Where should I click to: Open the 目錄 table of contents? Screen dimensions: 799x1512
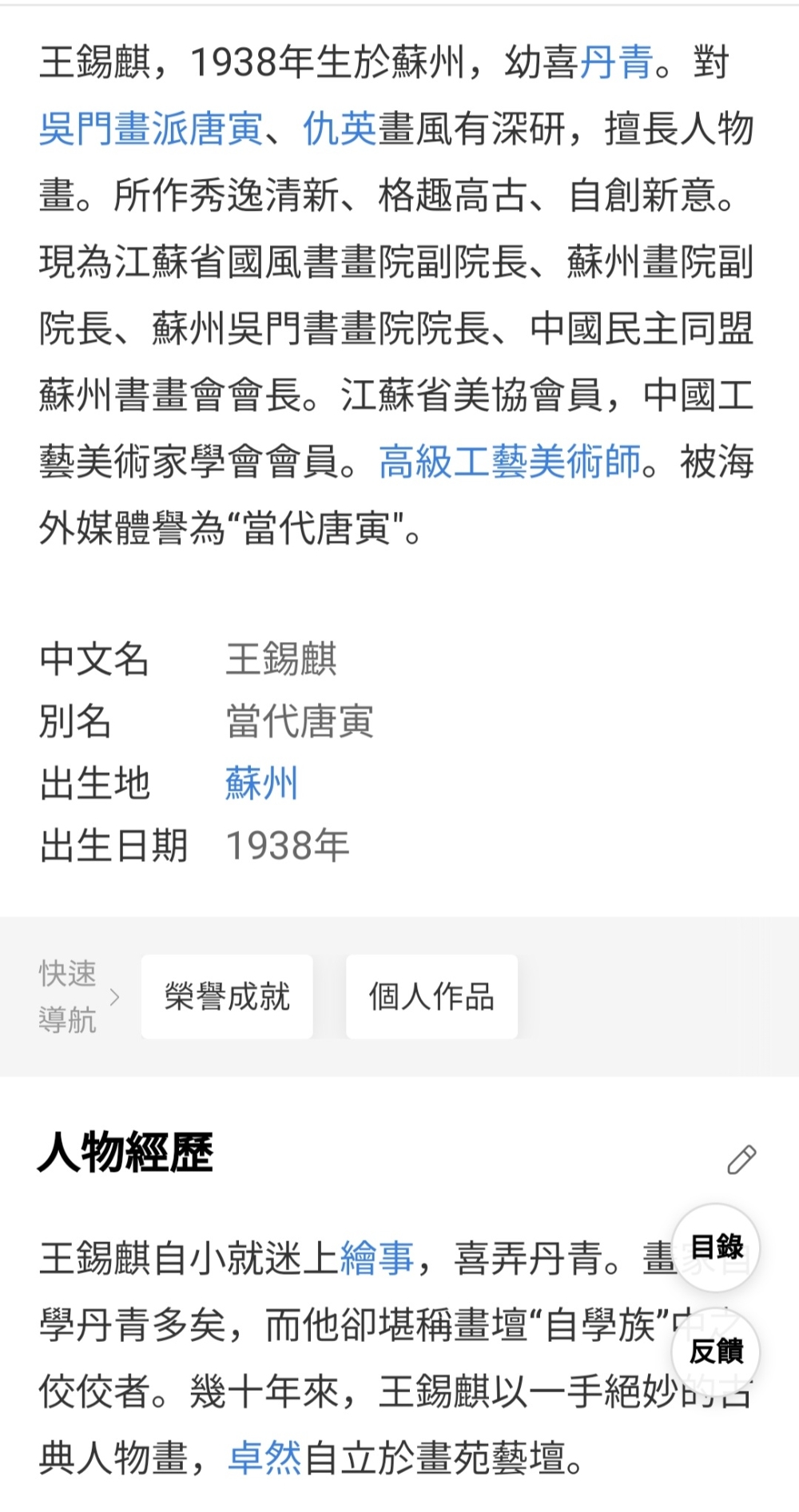click(716, 1247)
